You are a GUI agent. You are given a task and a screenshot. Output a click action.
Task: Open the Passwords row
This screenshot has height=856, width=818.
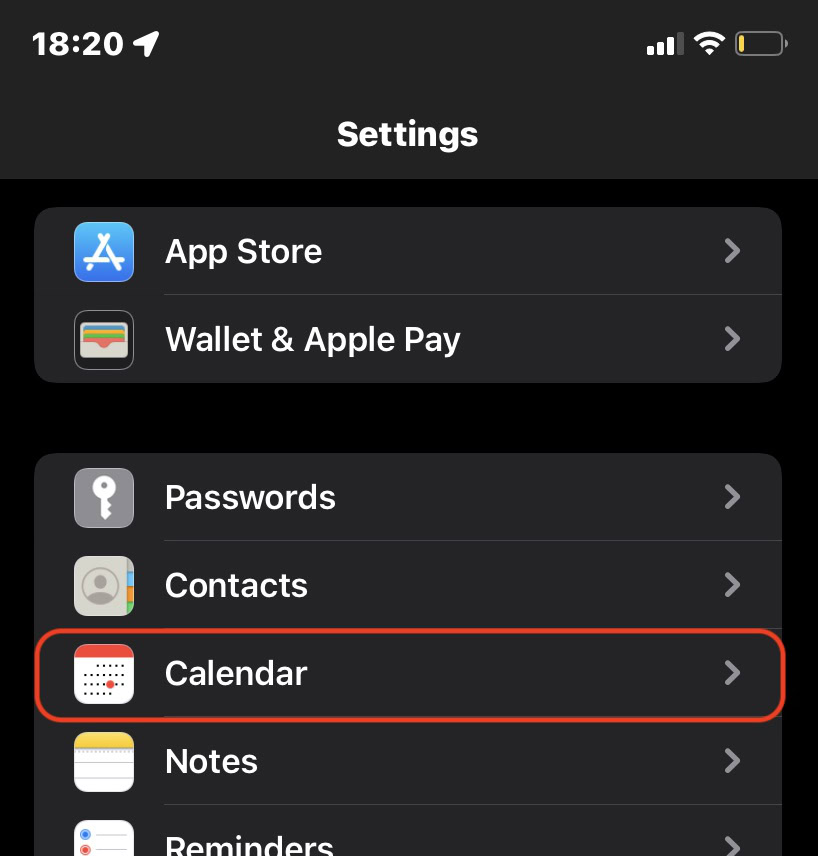click(x=408, y=497)
